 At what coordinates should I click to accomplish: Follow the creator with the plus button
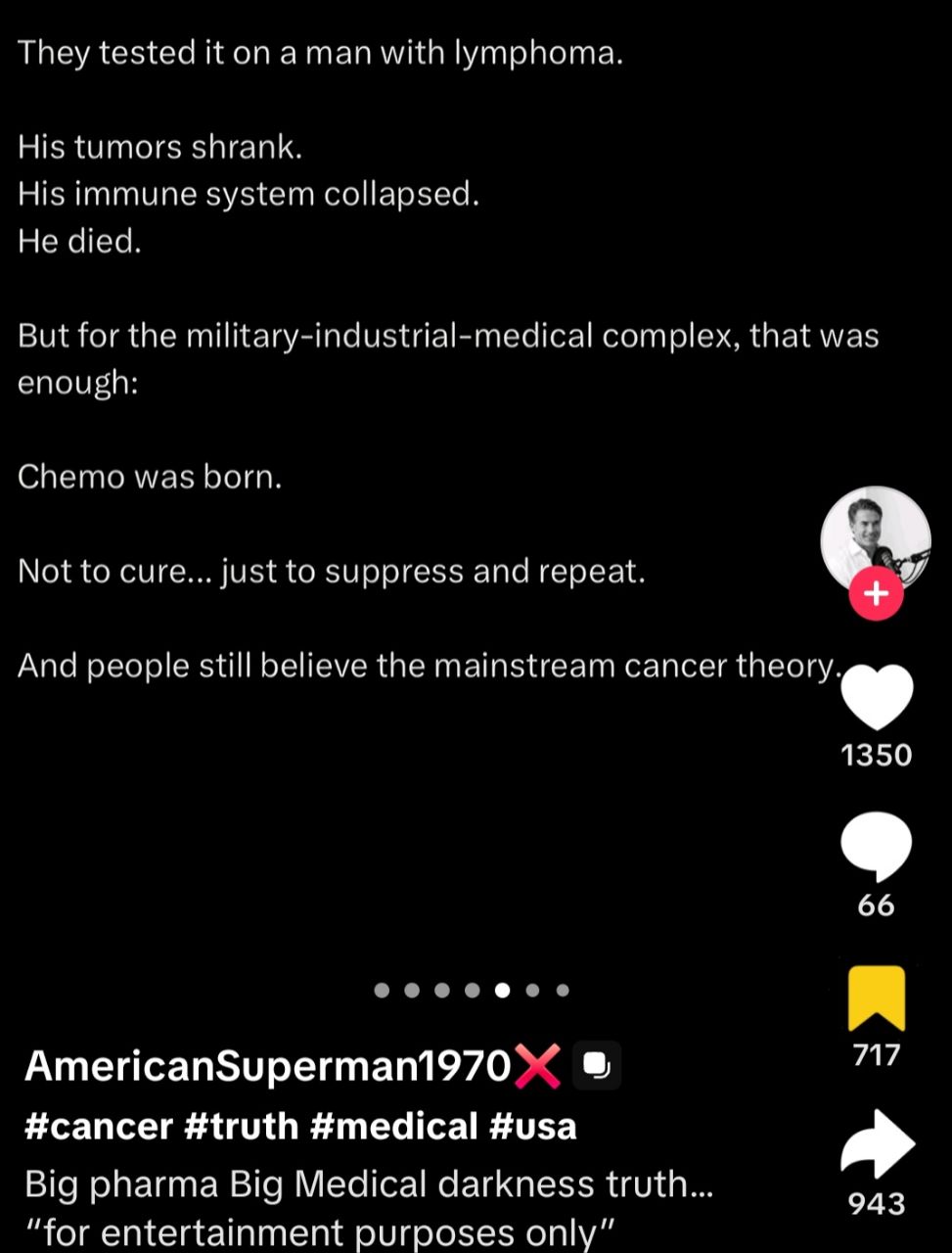click(876, 594)
